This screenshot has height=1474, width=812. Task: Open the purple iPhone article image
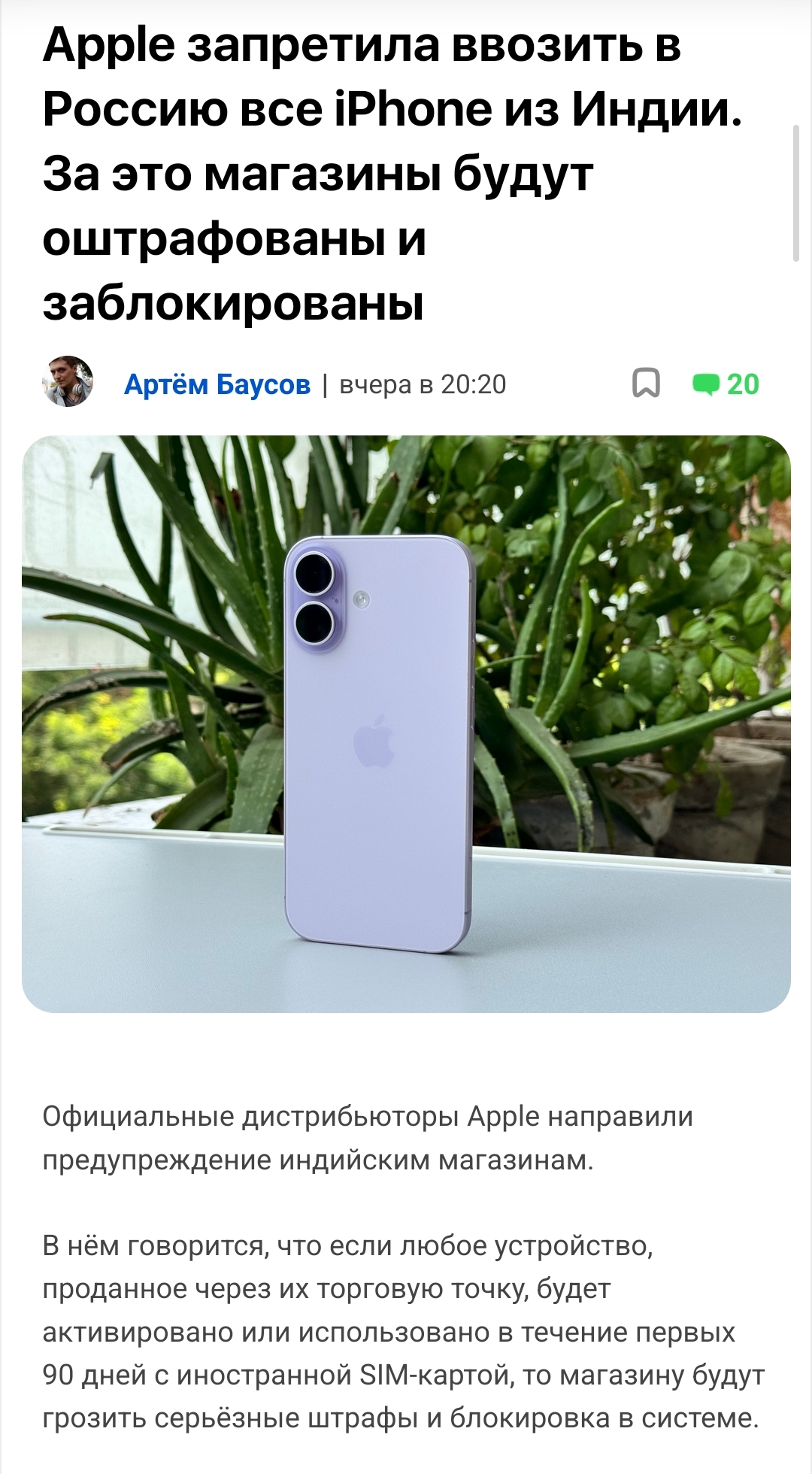pos(406,723)
